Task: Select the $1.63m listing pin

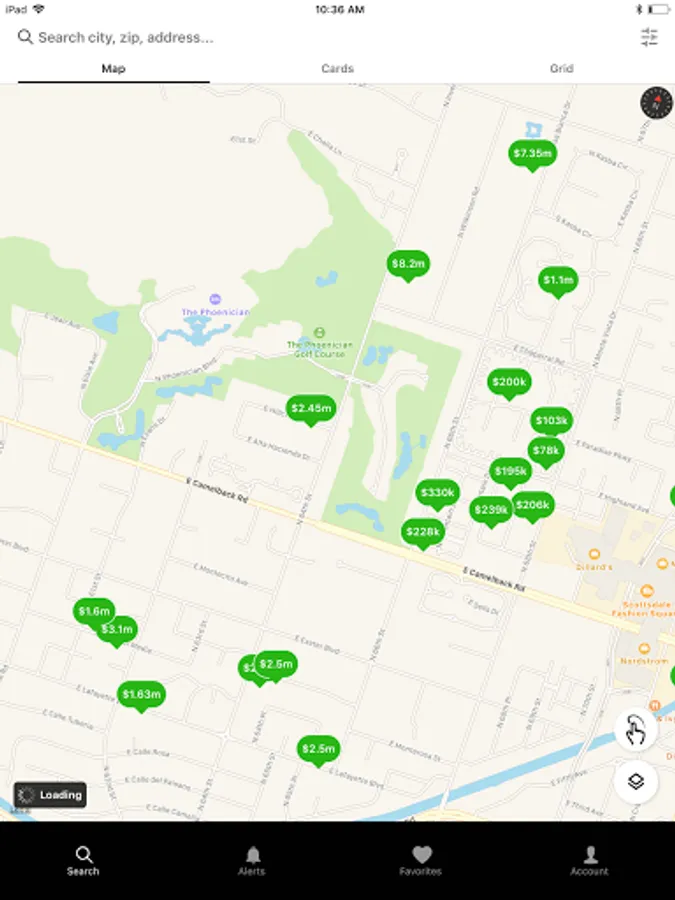Action: pos(141,694)
